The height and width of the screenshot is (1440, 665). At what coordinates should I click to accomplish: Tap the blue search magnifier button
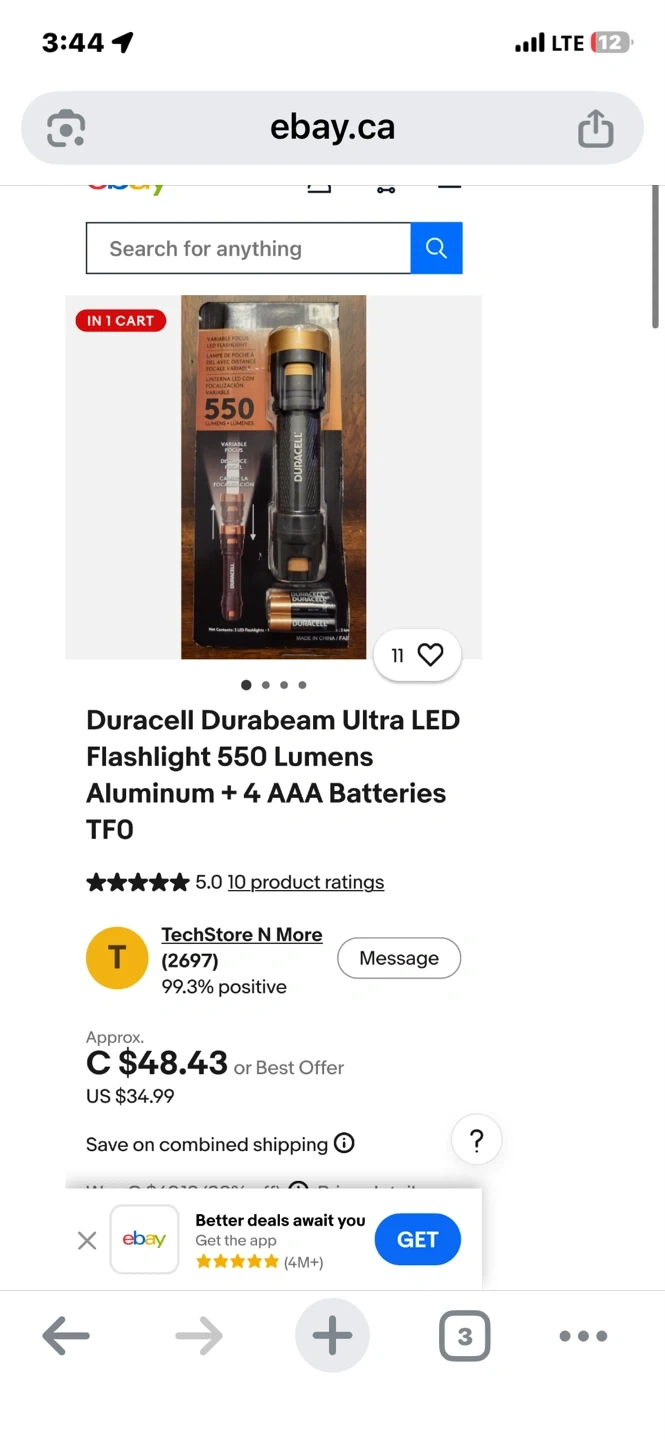click(436, 249)
